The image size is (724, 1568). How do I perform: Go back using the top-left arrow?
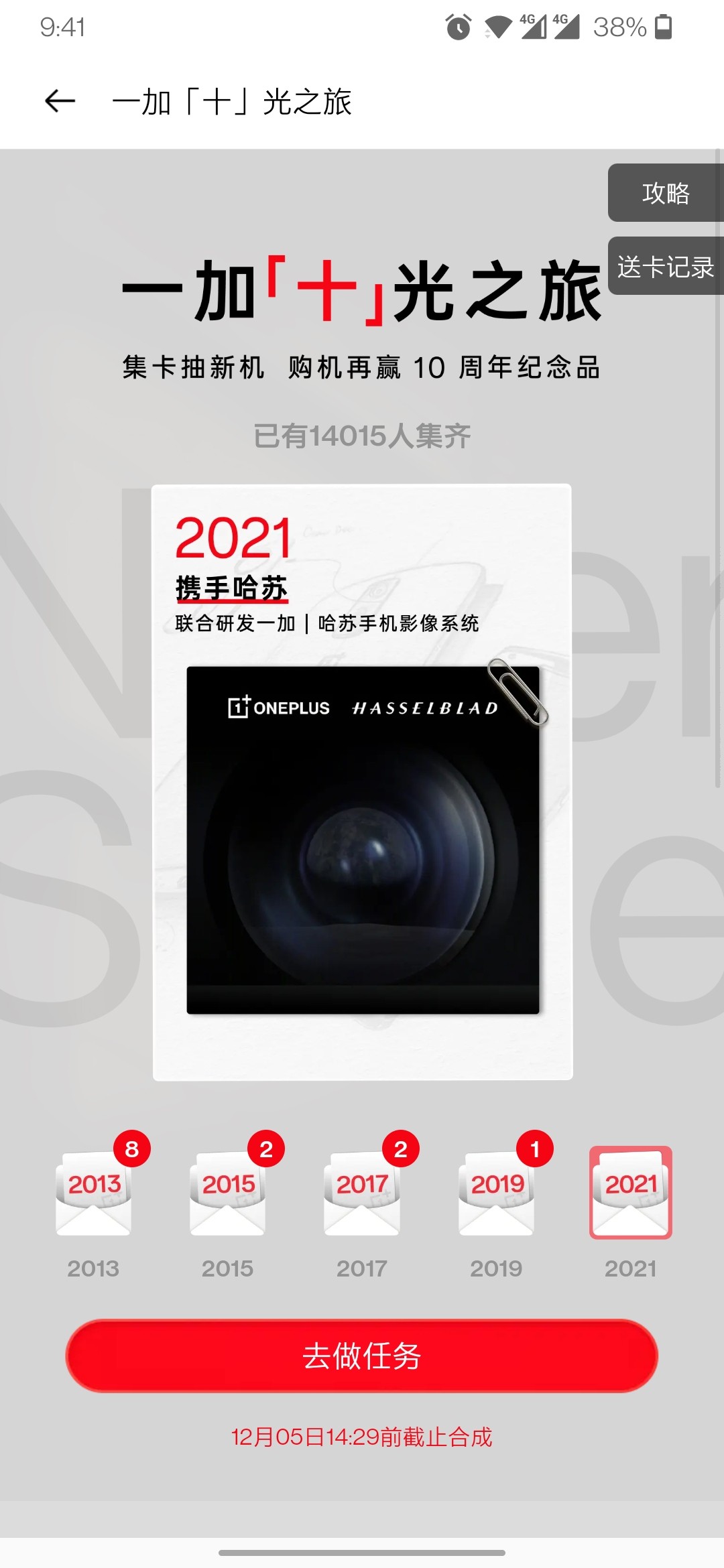60,101
